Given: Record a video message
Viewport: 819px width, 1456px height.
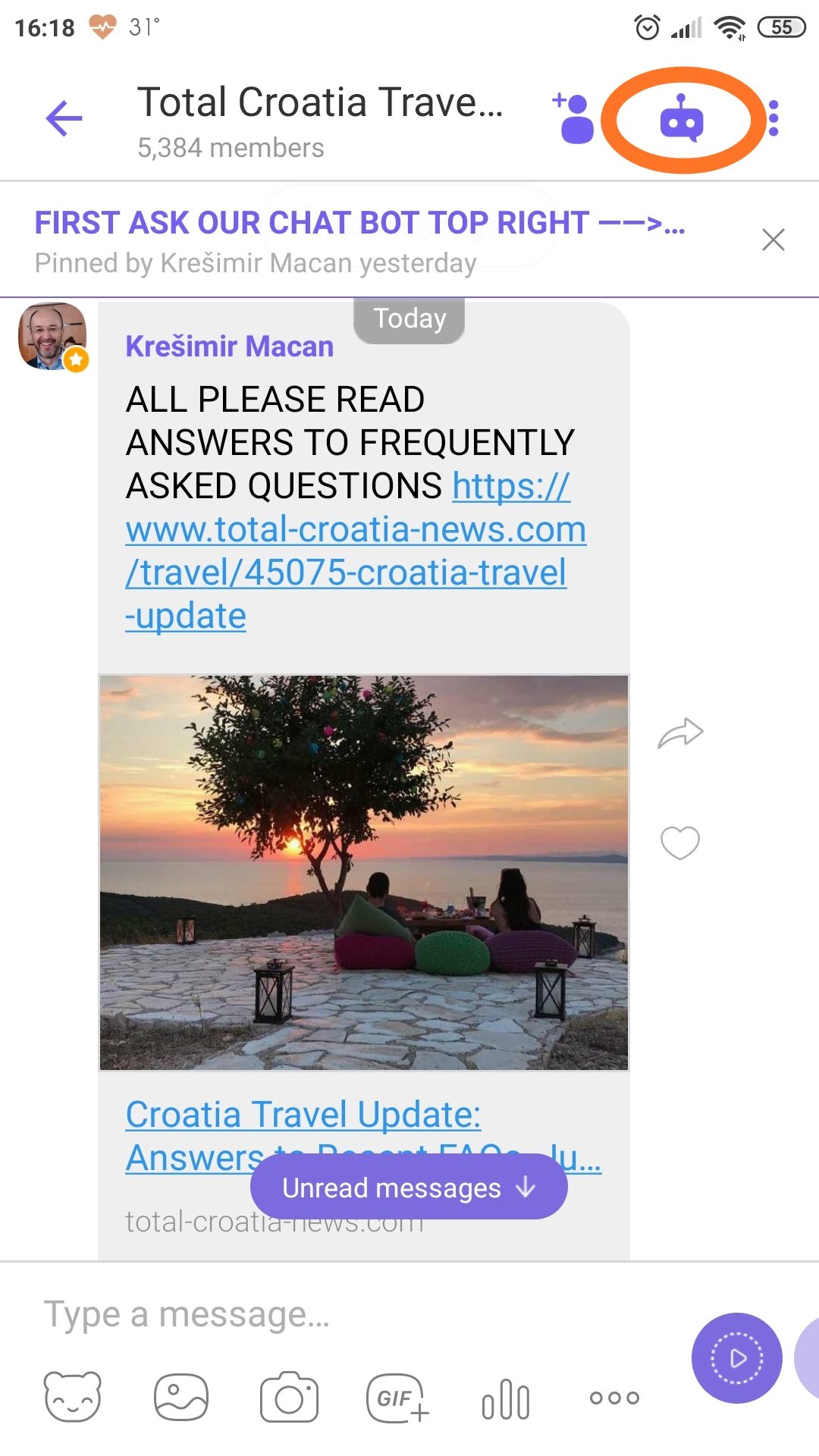Looking at the screenshot, I should click(737, 1358).
